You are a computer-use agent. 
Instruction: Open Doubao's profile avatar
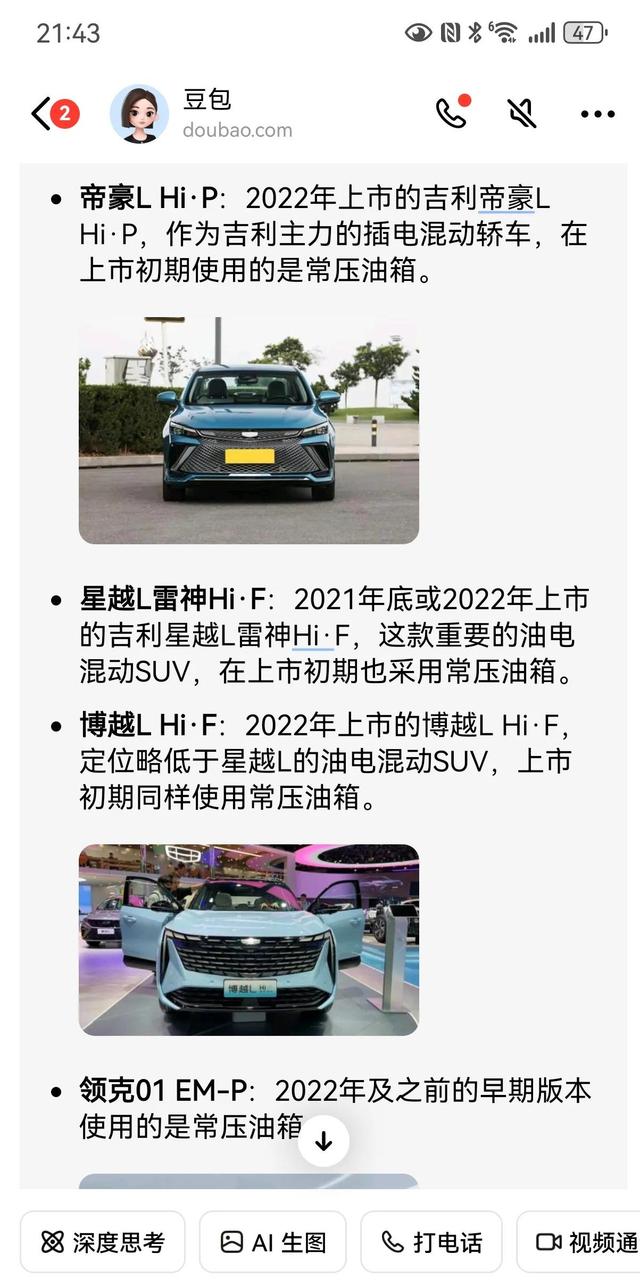tap(139, 114)
